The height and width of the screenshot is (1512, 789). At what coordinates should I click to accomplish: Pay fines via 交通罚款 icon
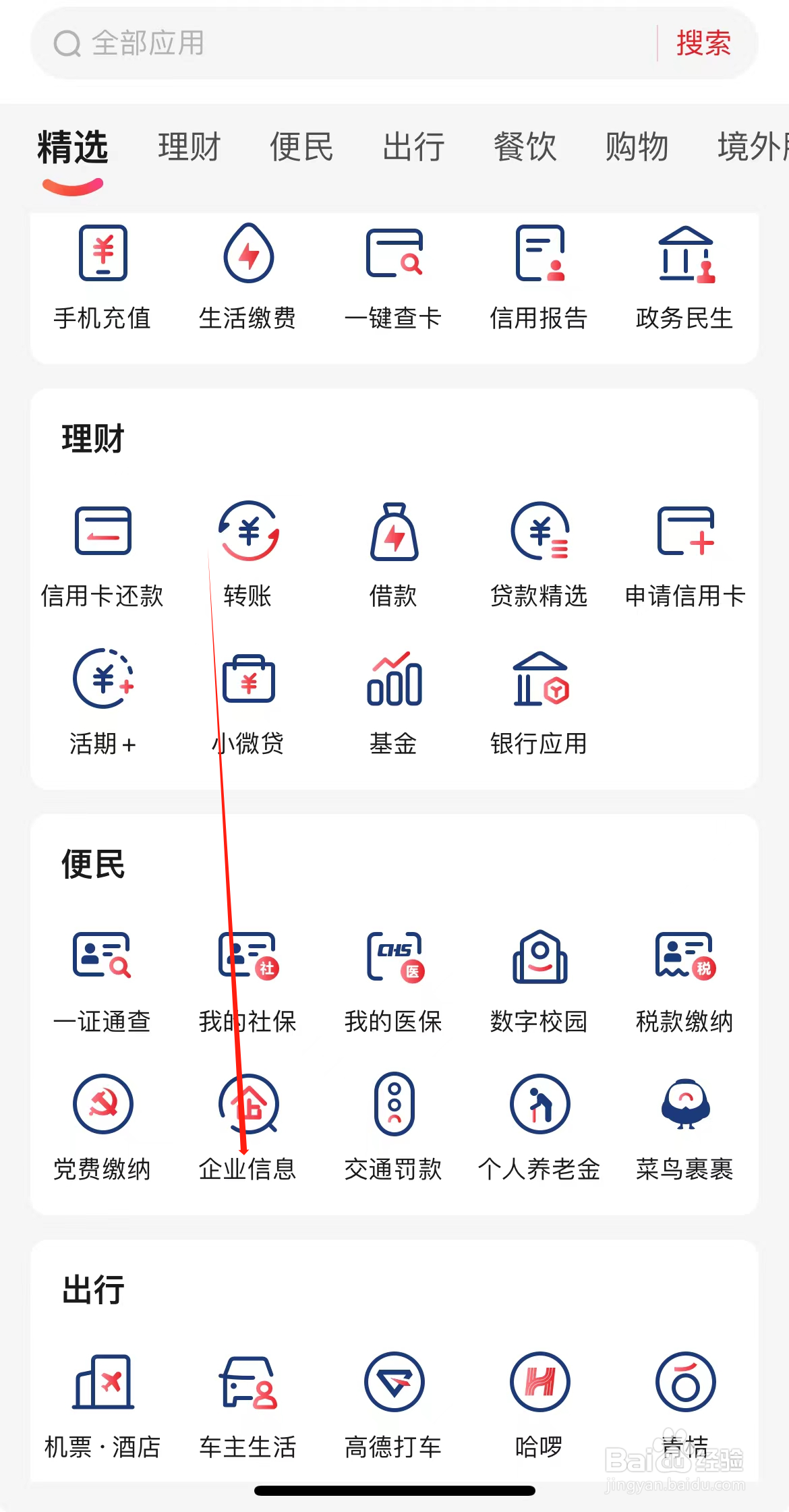tap(394, 1126)
